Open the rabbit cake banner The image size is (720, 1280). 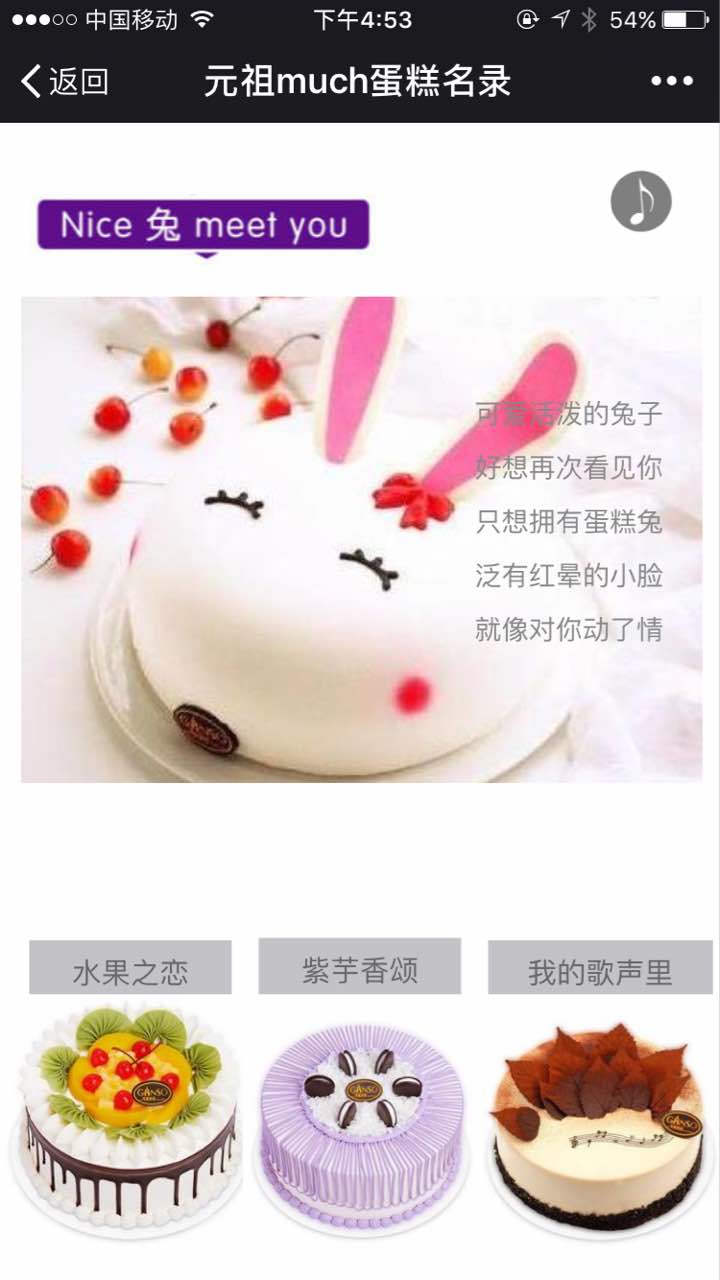point(361,540)
